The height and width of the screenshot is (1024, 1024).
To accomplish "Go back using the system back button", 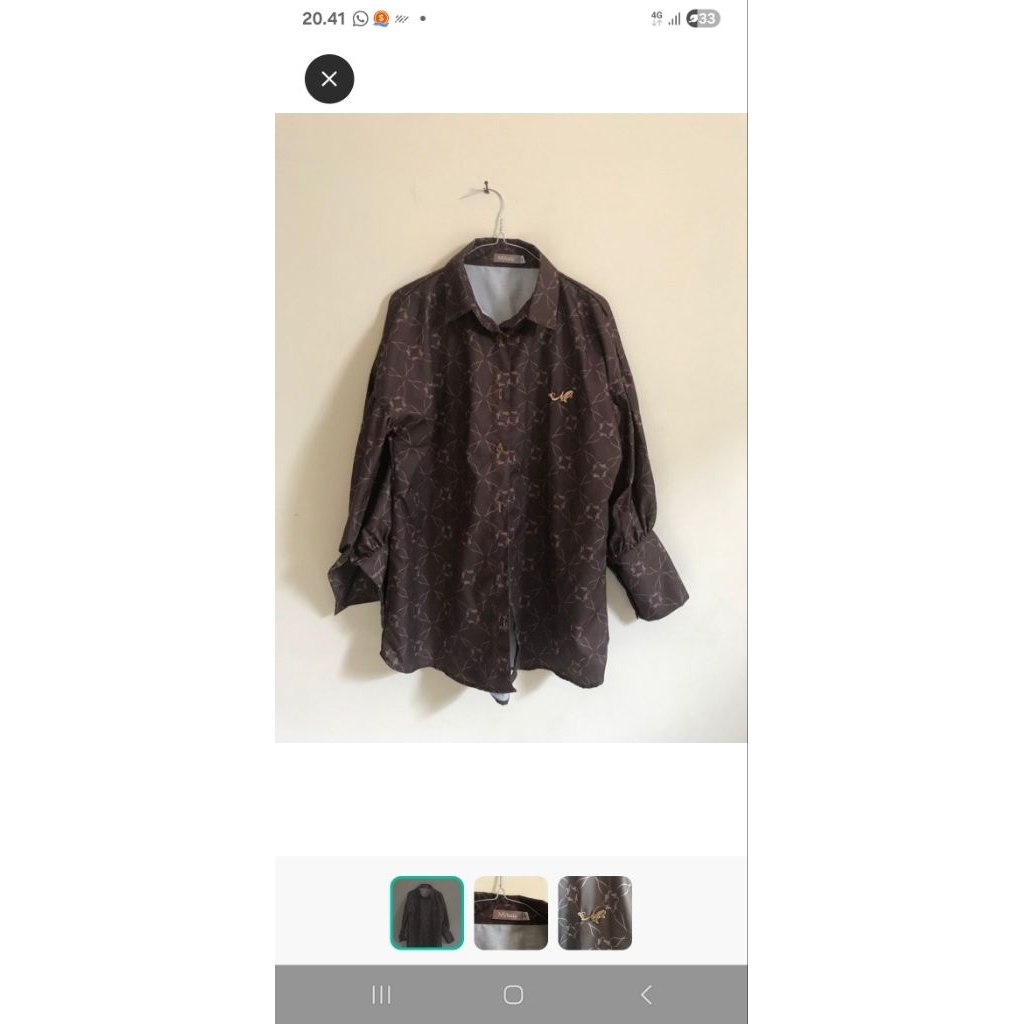I will 646,994.
